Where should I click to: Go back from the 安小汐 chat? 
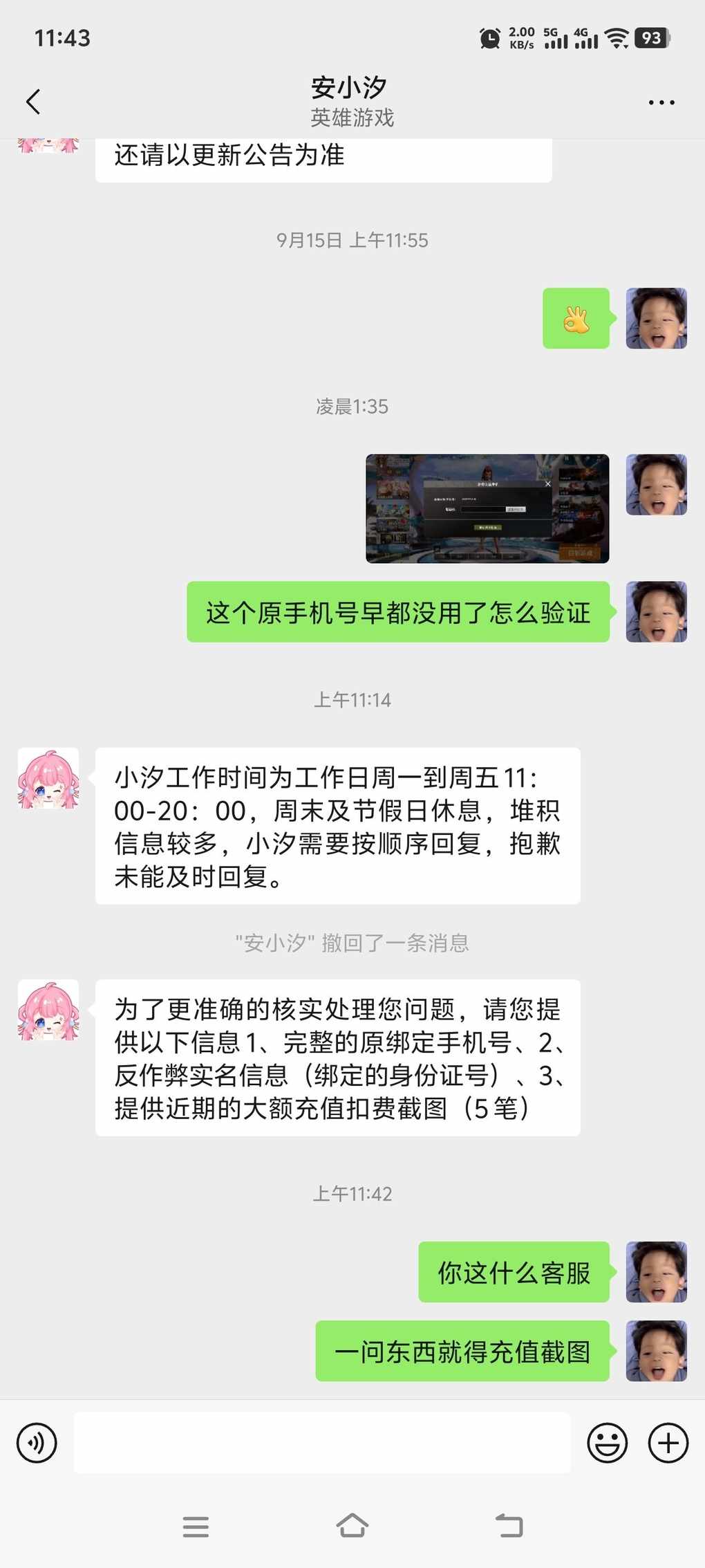(33, 102)
